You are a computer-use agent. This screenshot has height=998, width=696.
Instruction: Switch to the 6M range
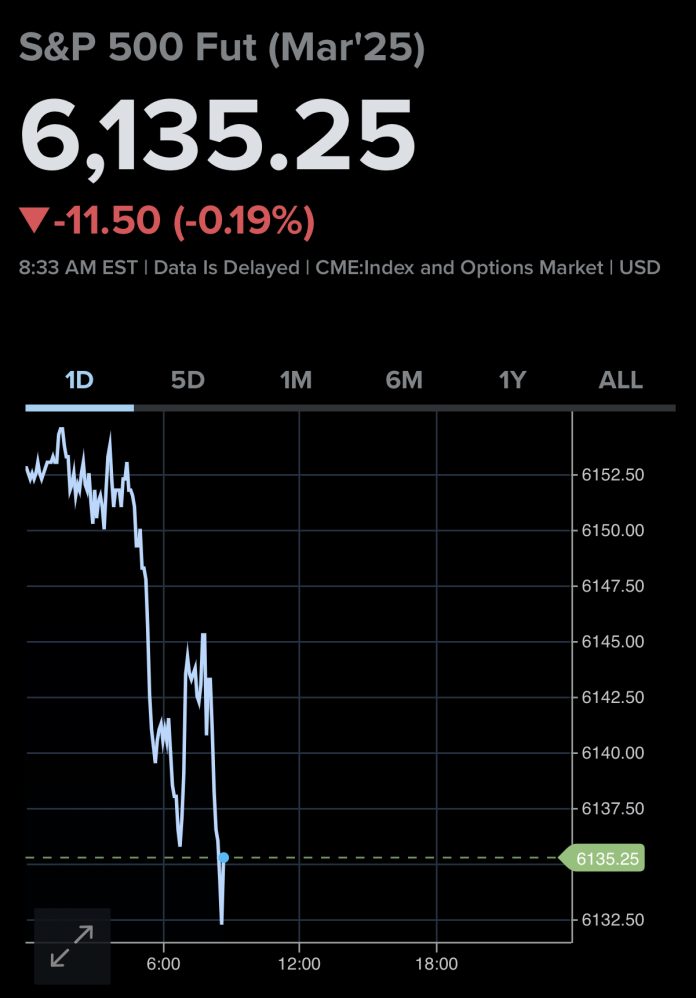coord(404,381)
